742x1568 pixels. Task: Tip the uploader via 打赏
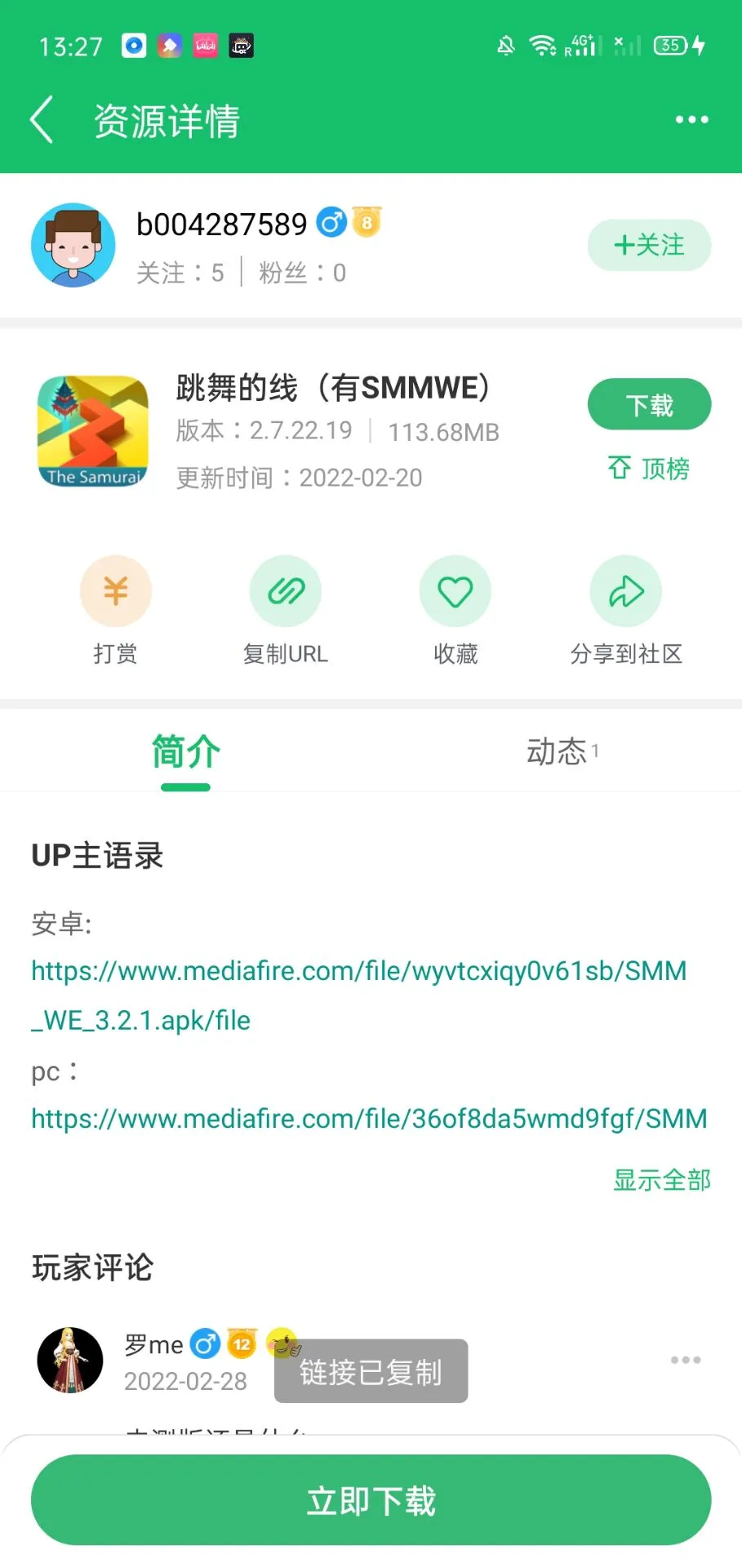[x=115, y=591]
